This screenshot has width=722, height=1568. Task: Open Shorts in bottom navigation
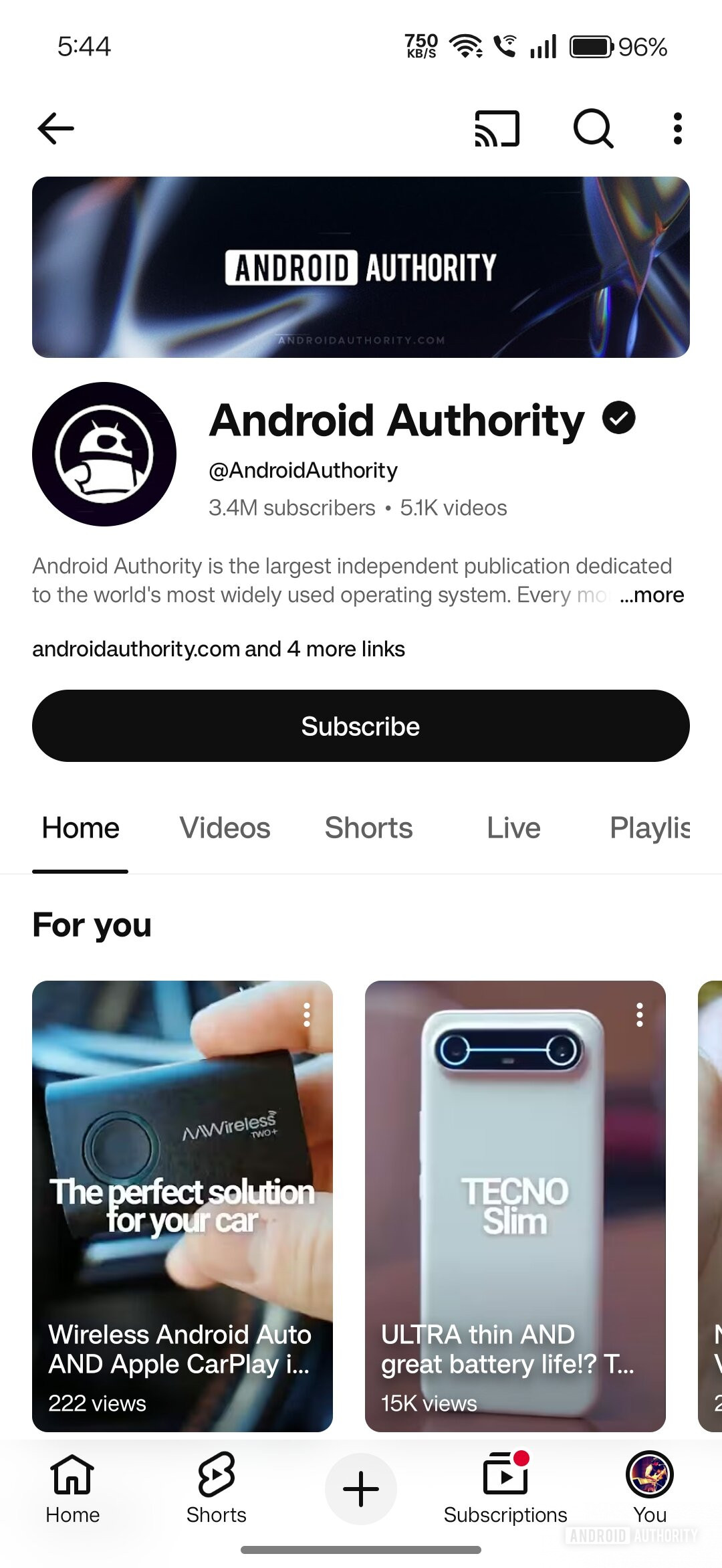click(x=216, y=1488)
